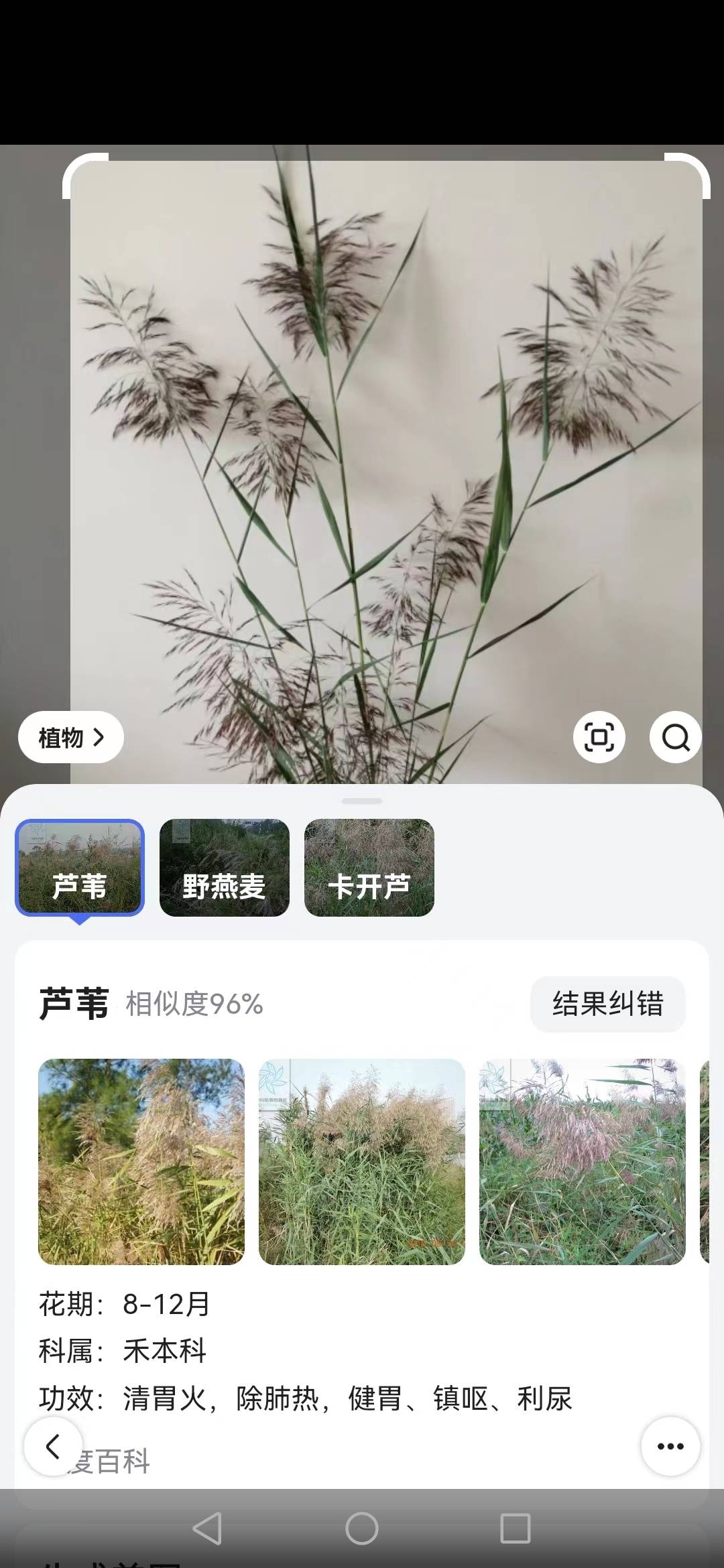Image resolution: width=724 pixels, height=1568 pixels.
Task: Tap the 结果纠错 correction button
Action: click(x=607, y=1004)
